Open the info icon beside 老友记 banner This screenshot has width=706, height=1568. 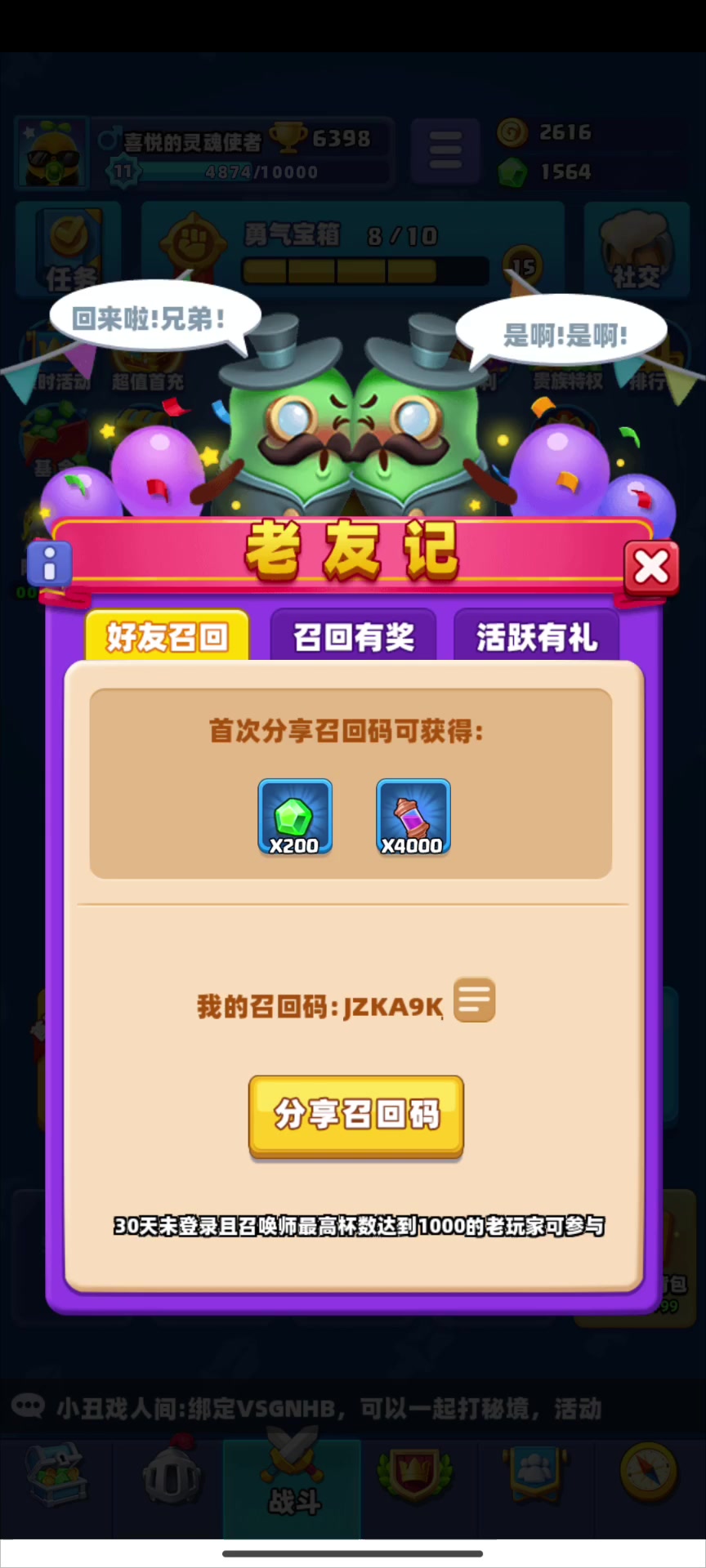[50, 563]
